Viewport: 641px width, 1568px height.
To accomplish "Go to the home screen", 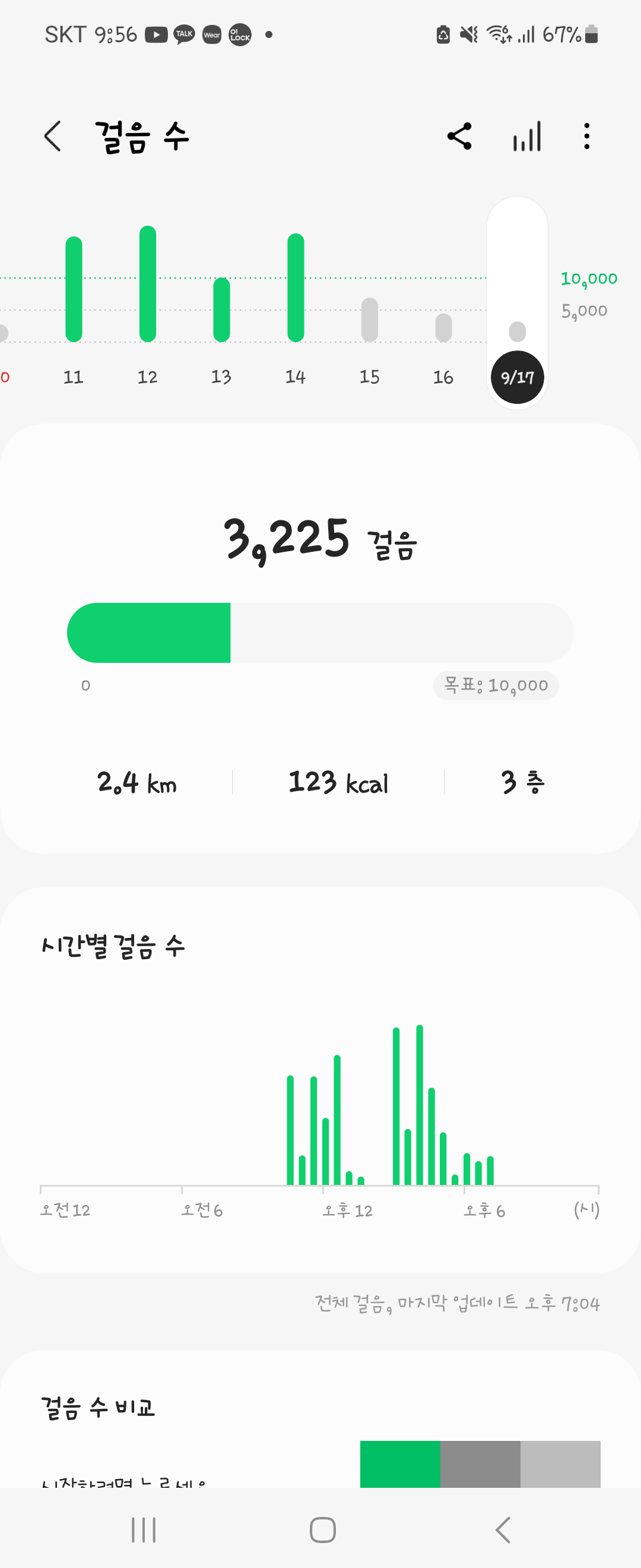I will (322, 1529).
